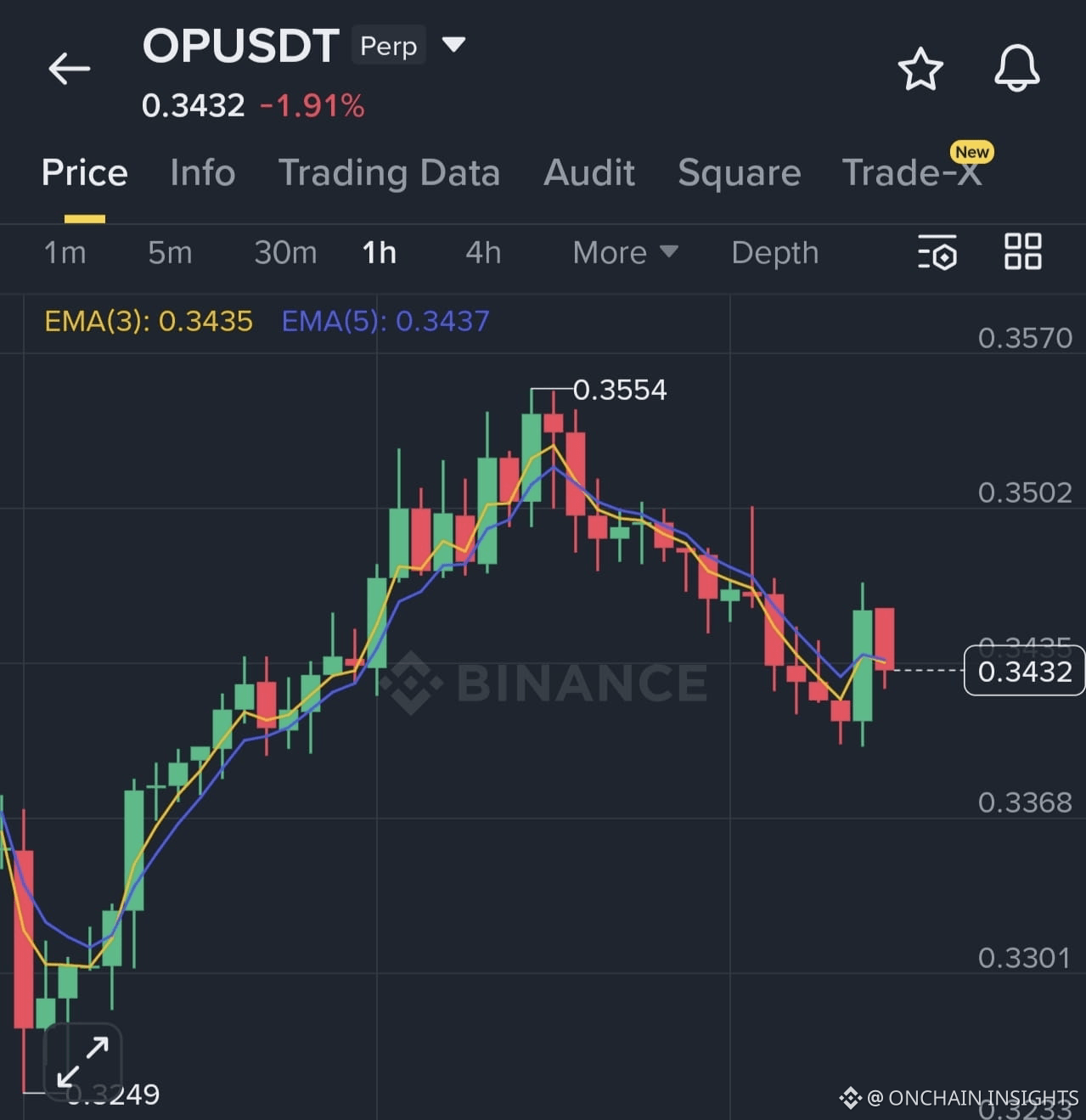Select the Trade-X menu item with New badge

coord(912,172)
